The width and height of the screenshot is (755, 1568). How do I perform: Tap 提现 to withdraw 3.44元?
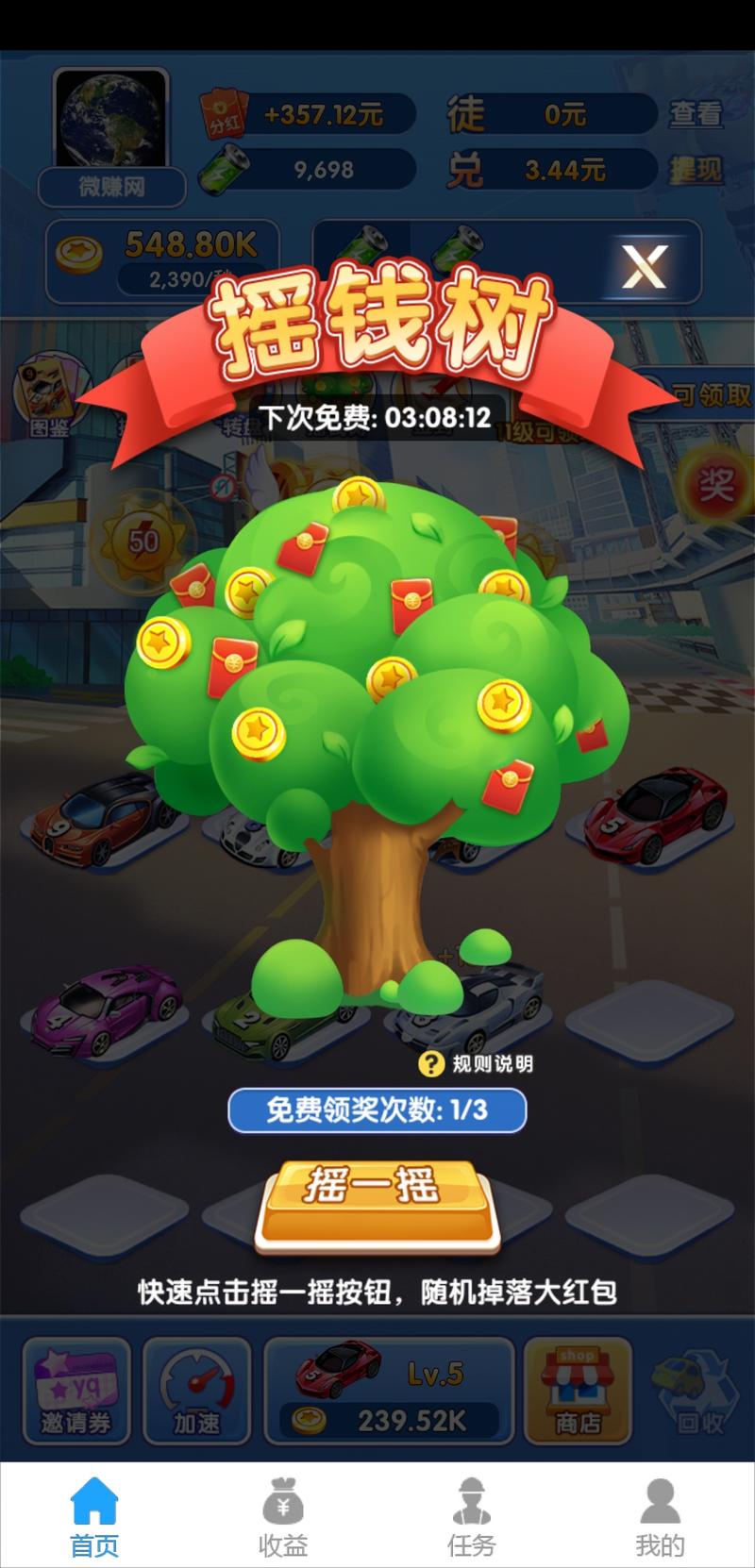[696, 170]
